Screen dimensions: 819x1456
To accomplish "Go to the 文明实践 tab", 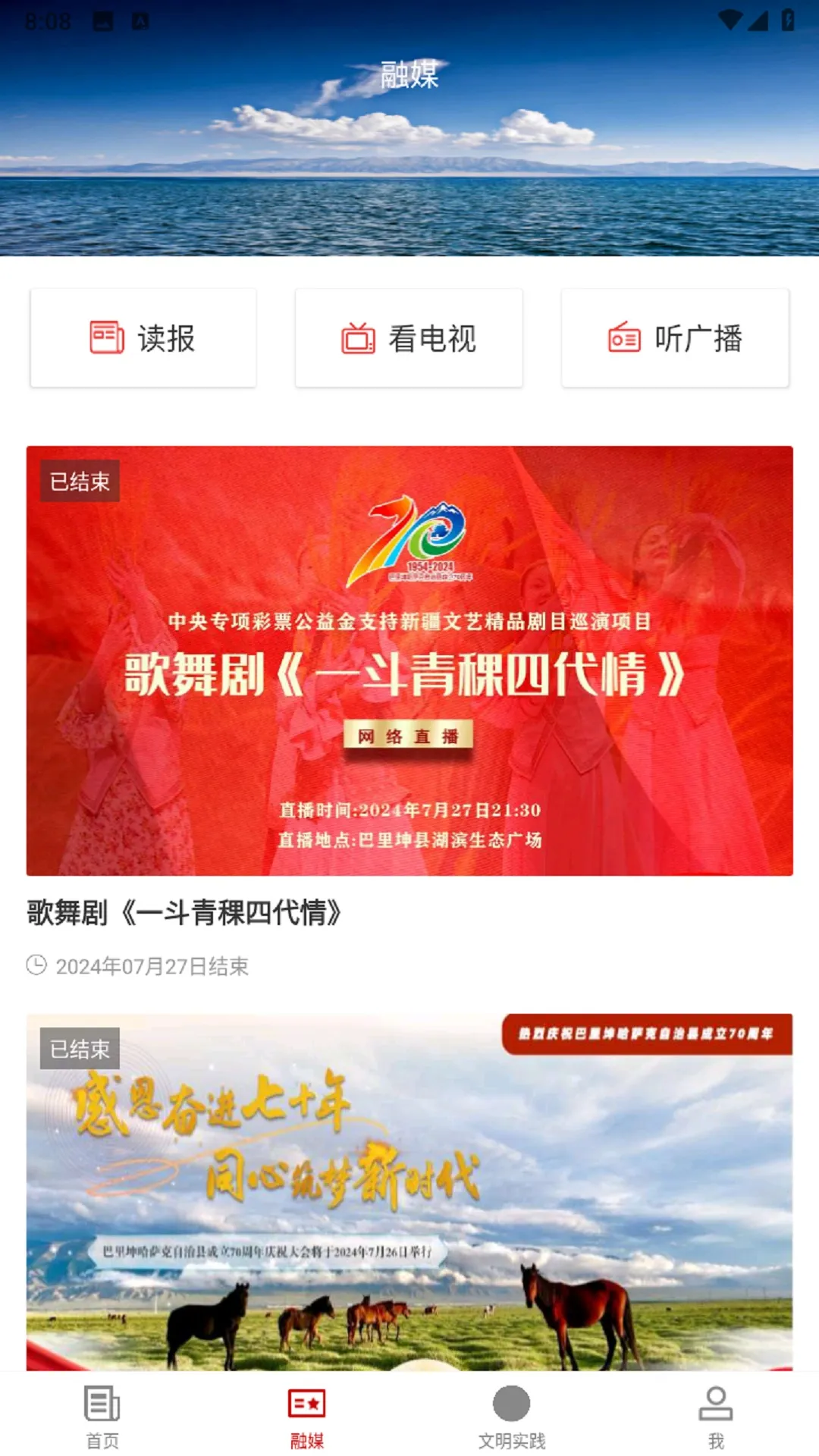I will [512, 1415].
